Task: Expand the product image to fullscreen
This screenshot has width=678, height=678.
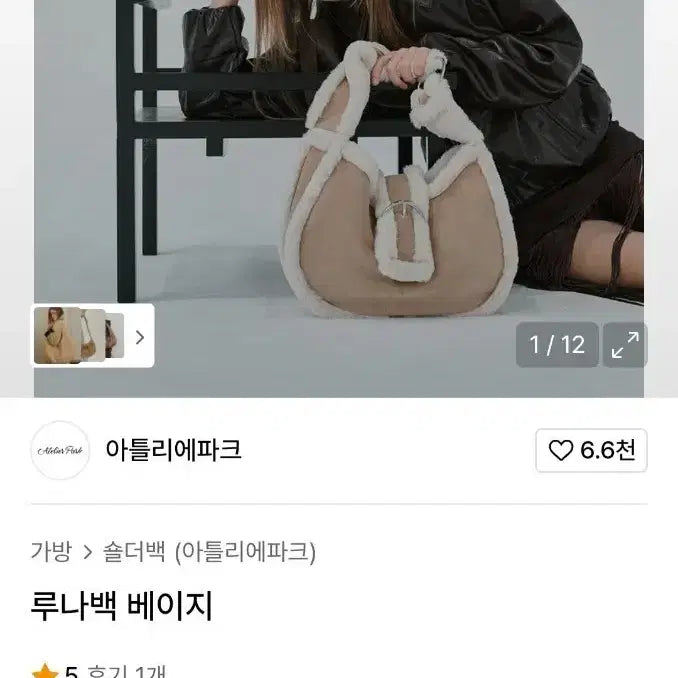Action: coord(625,345)
